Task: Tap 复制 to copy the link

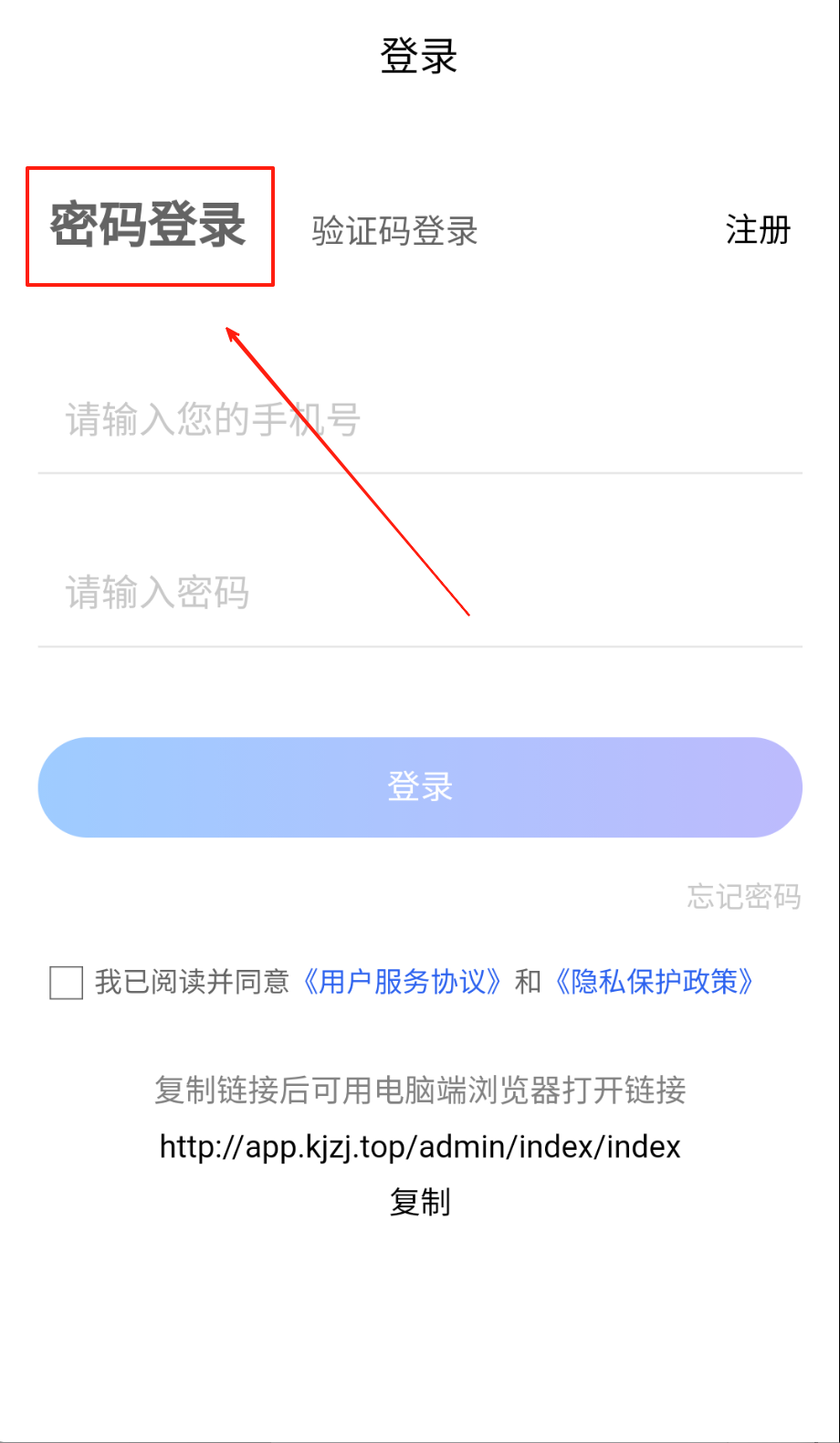Action: click(419, 1202)
